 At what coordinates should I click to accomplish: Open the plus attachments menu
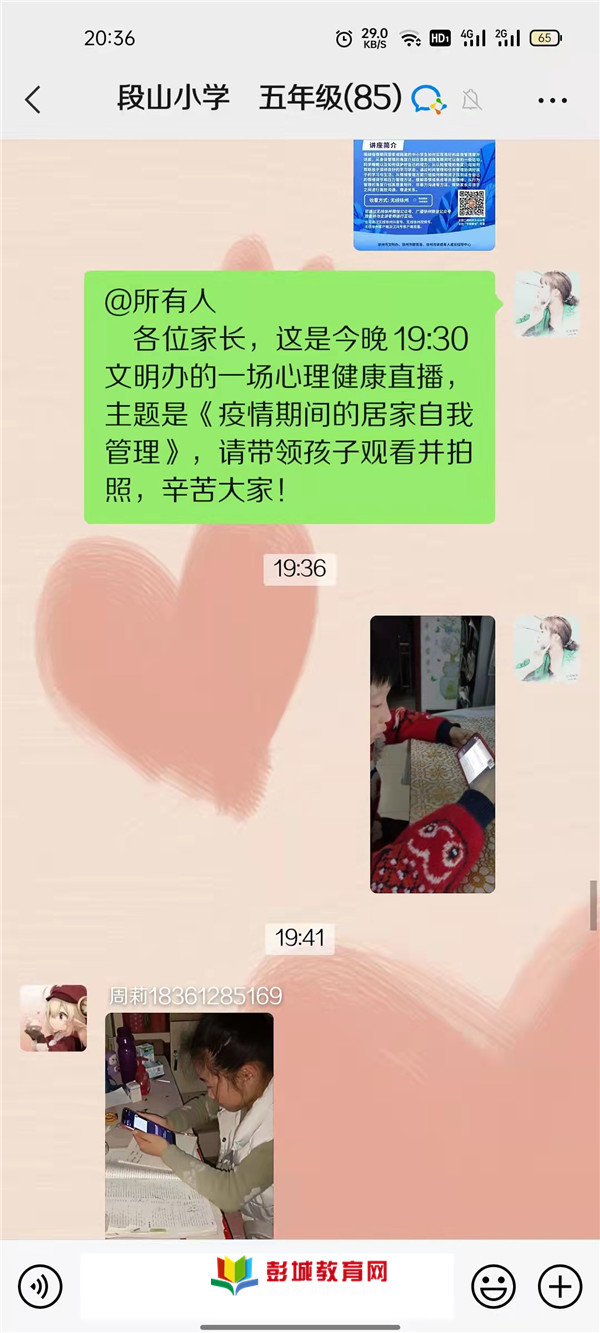pos(560,1285)
